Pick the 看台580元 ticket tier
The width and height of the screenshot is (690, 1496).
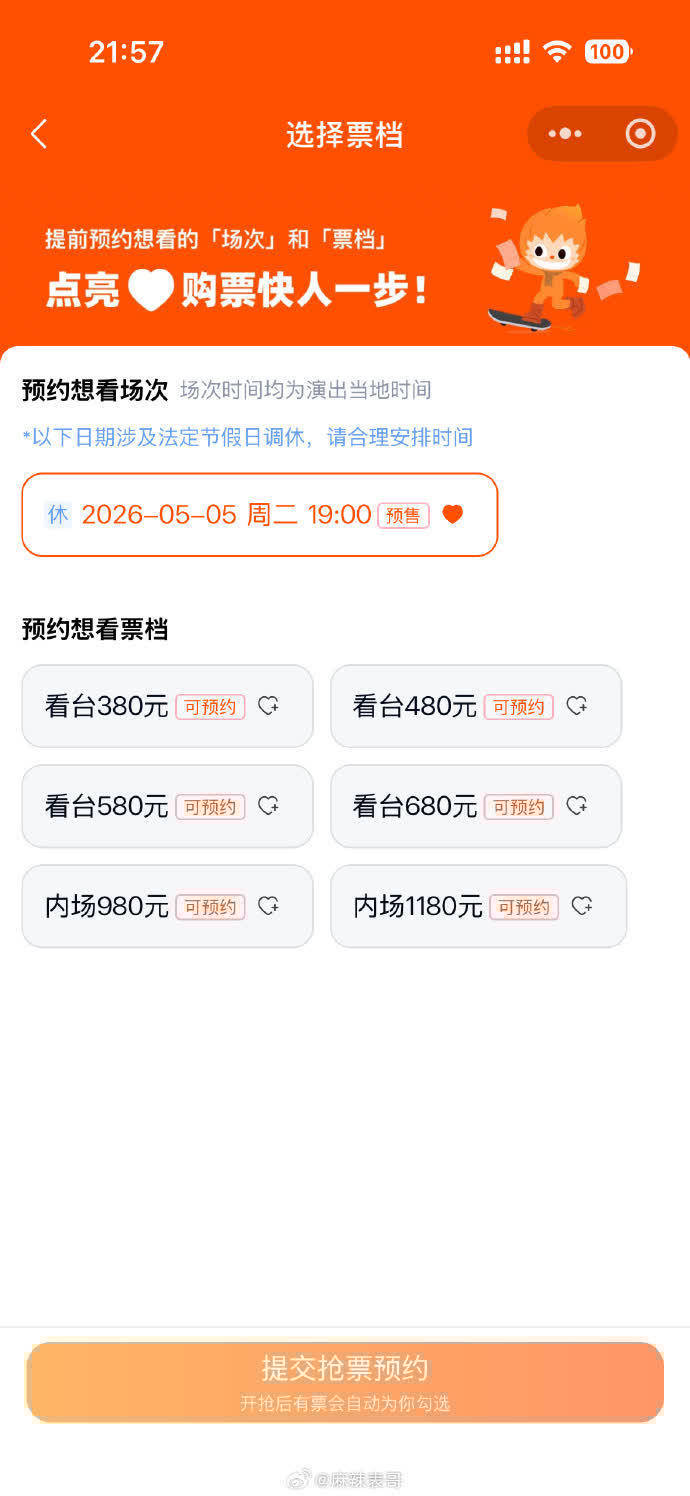pyautogui.click(x=167, y=806)
